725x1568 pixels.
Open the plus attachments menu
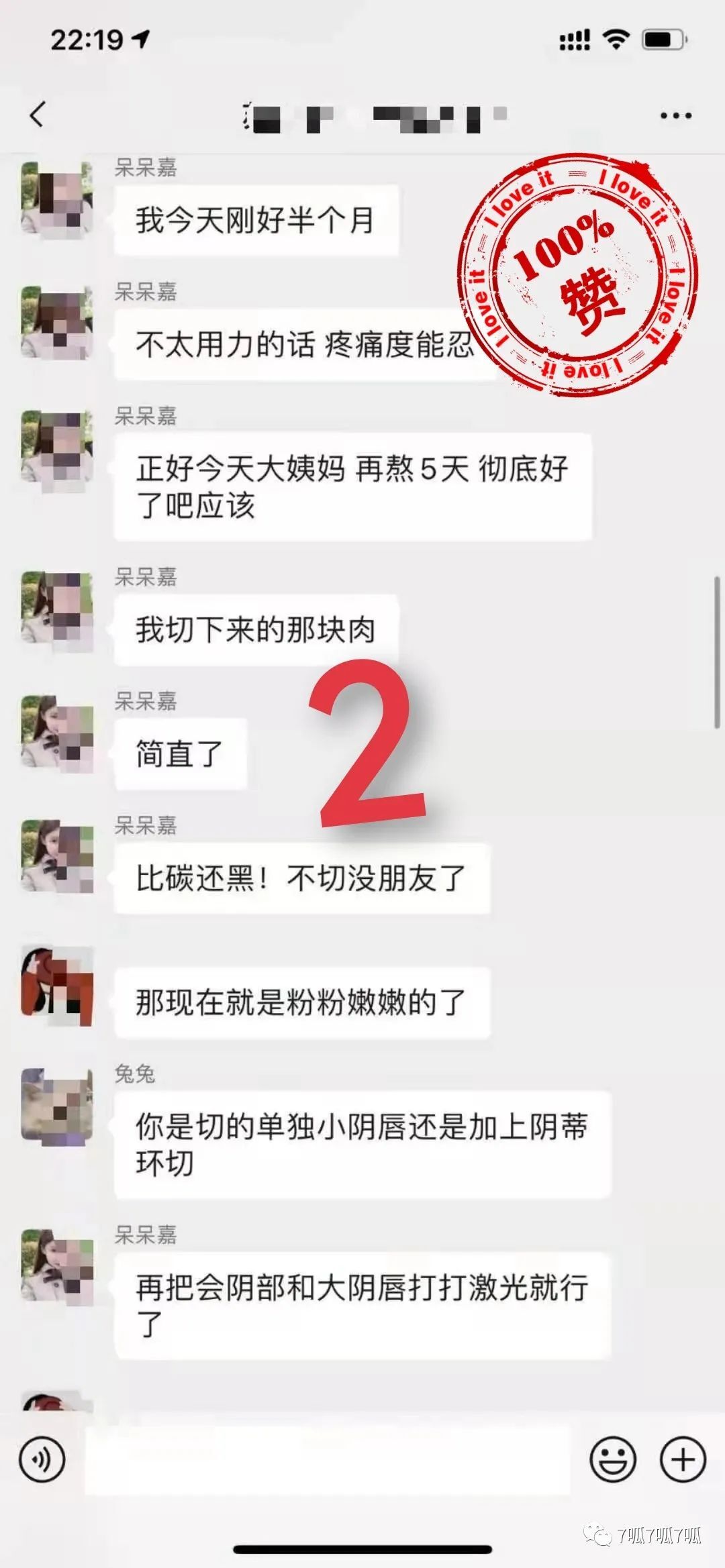(683, 1459)
